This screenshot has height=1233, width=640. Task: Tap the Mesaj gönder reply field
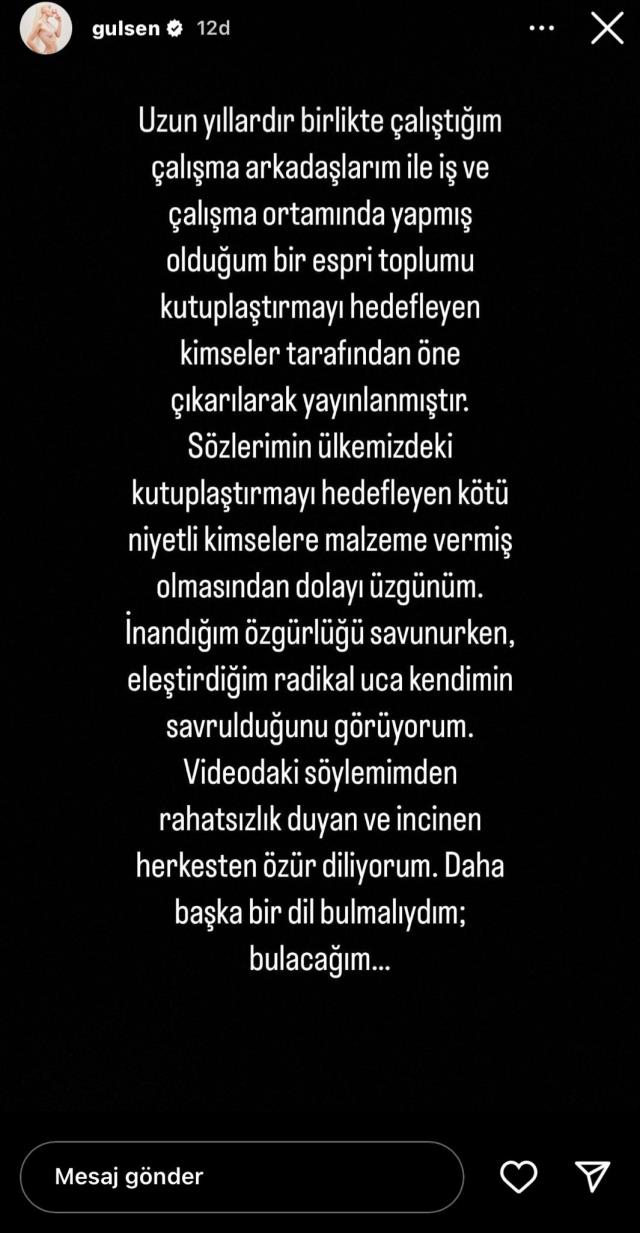pyautogui.click(x=242, y=1177)
